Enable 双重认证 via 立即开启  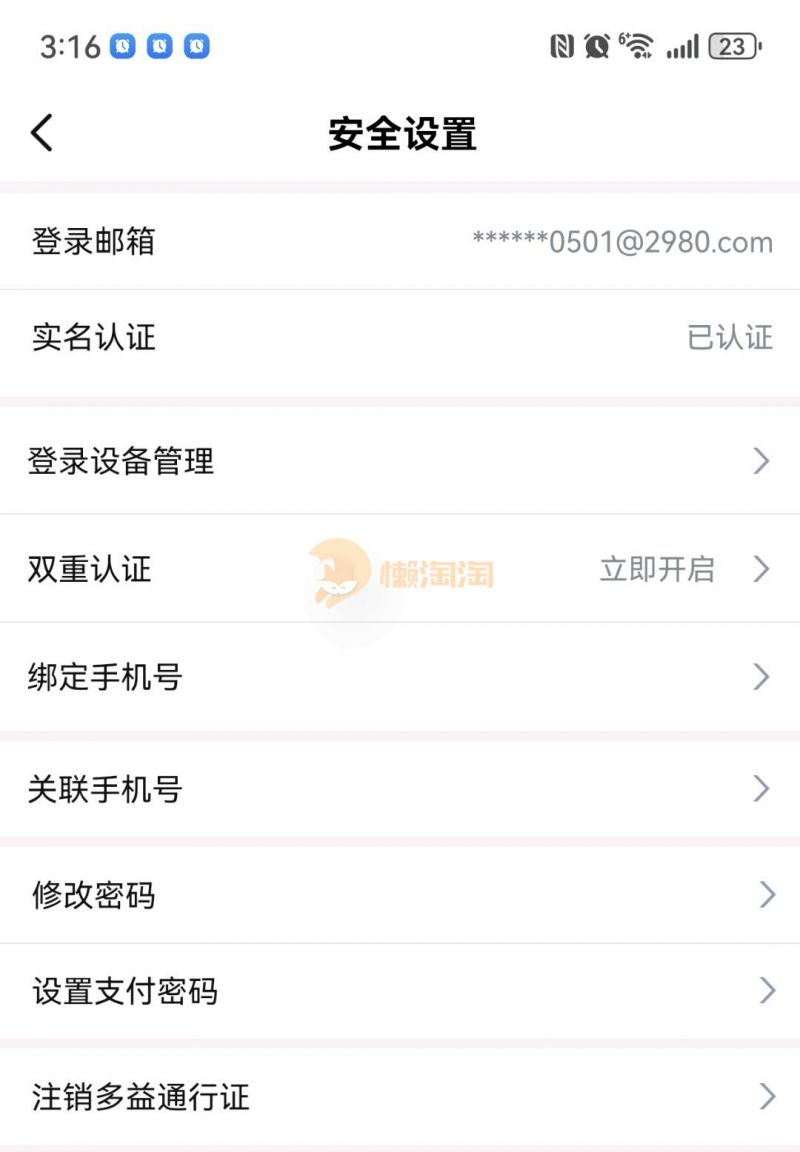657,569
